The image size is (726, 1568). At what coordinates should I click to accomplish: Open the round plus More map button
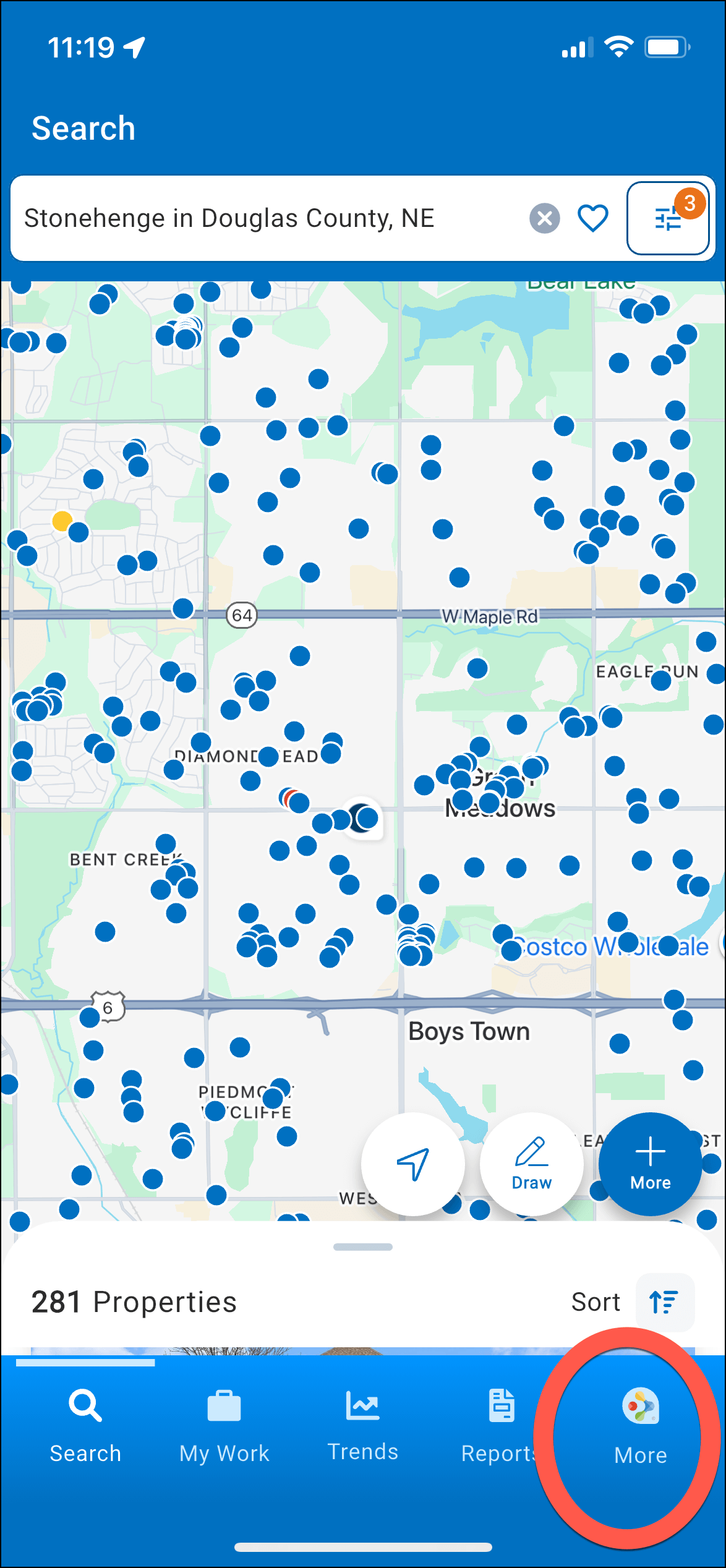click(650, 1164)
